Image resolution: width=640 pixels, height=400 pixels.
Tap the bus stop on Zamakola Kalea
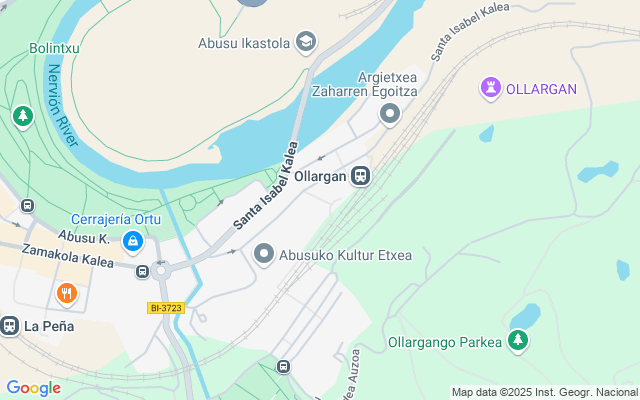pos(143,271)
